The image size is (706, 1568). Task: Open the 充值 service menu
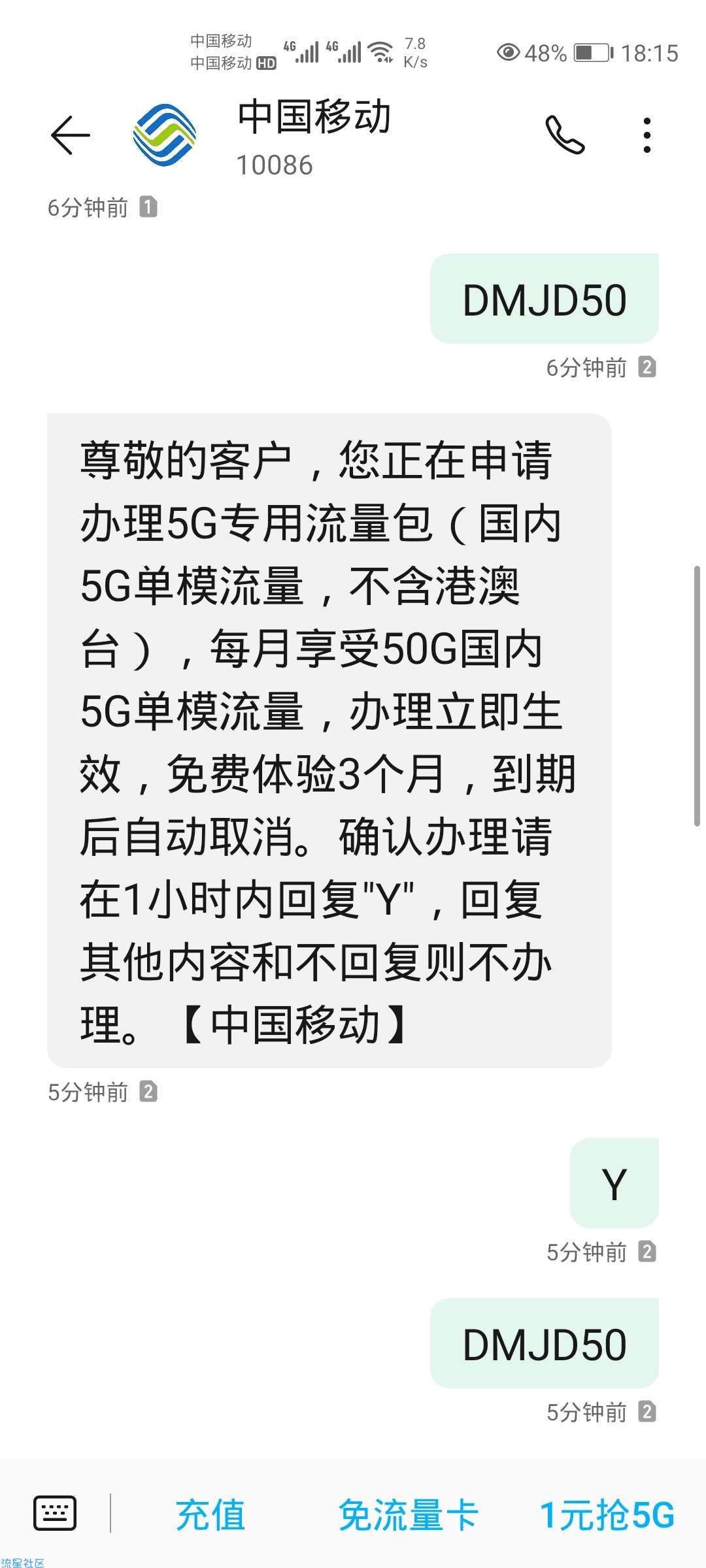click(x=210, y=1514)
